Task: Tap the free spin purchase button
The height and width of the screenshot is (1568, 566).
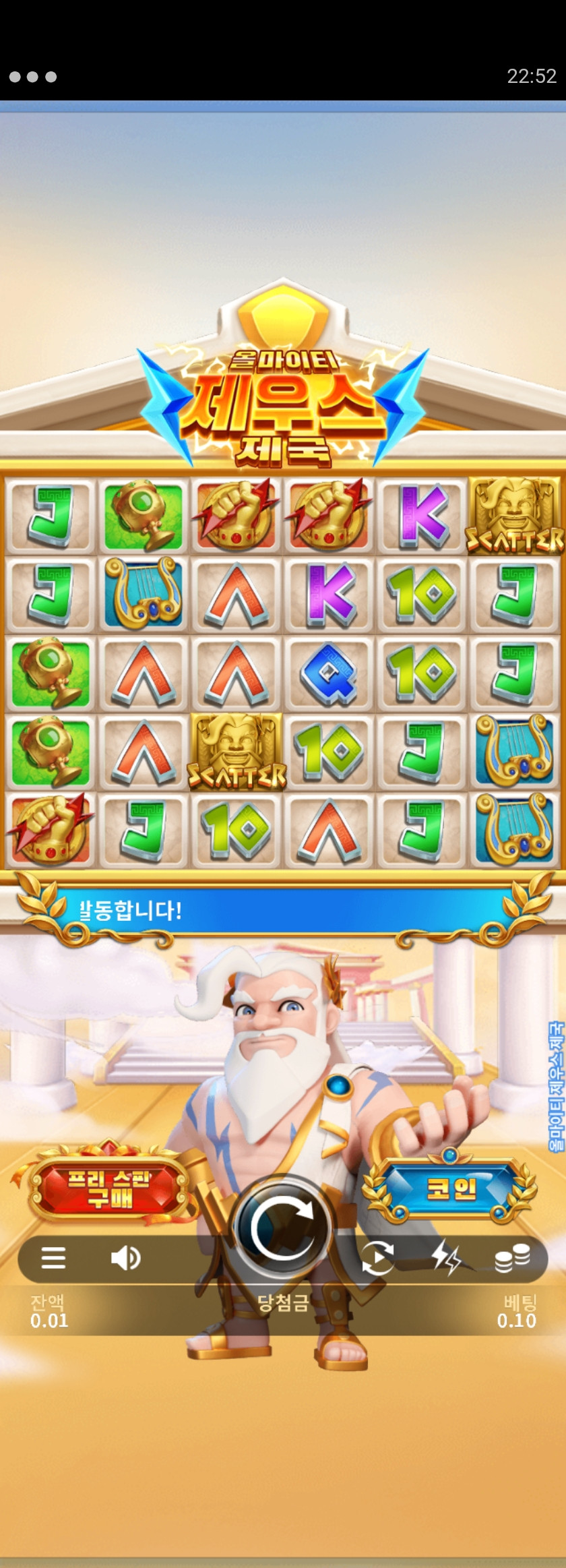Action: 108,1188
